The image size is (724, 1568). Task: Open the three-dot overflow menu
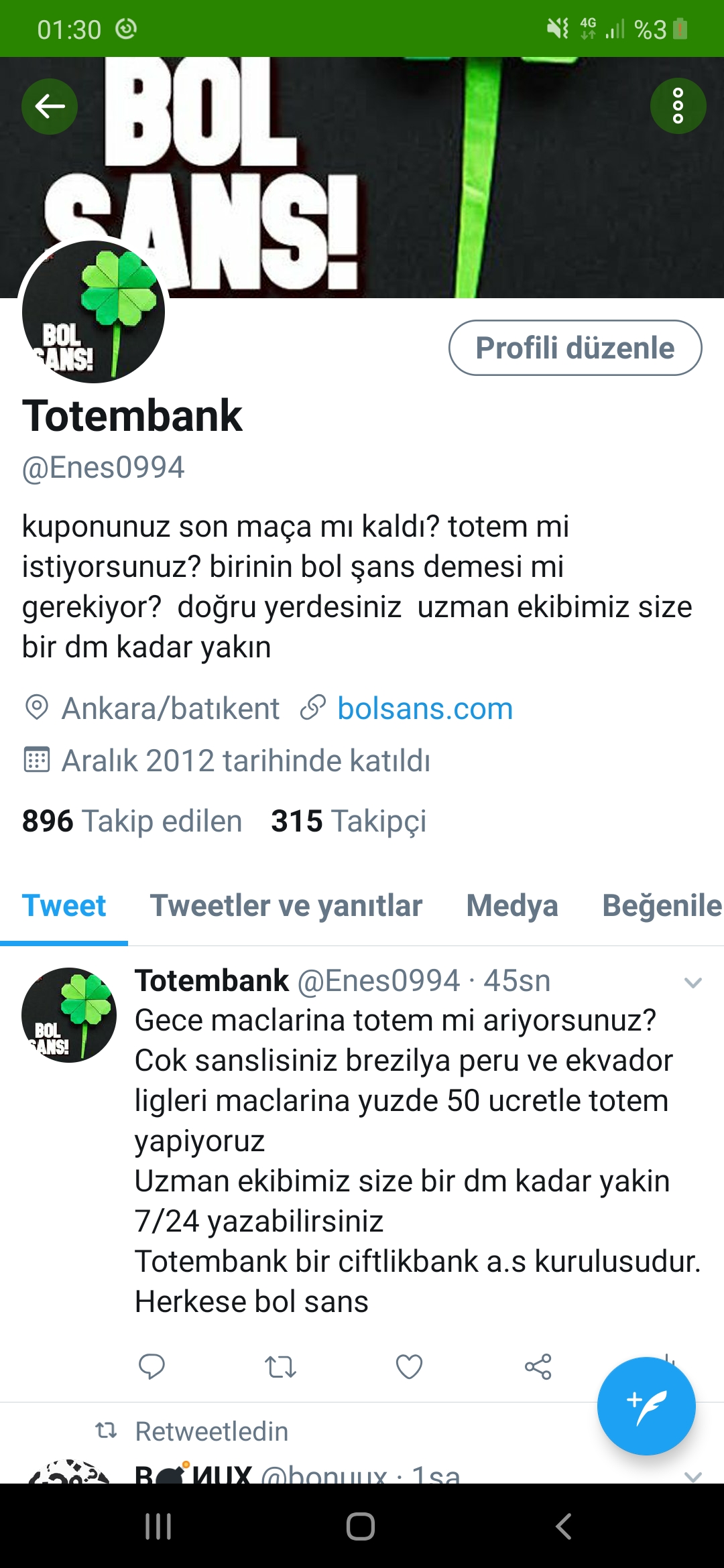click(678, 106)
